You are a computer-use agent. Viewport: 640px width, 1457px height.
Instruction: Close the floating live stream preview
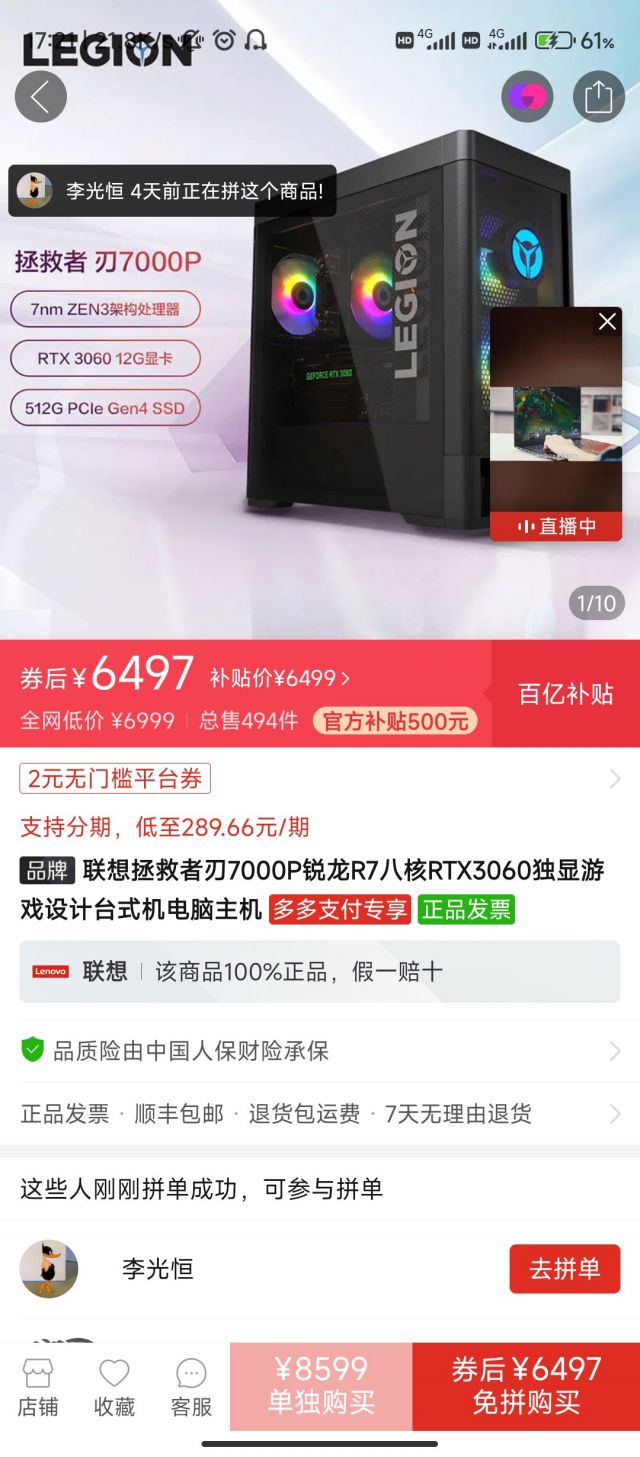pos(607,321)
